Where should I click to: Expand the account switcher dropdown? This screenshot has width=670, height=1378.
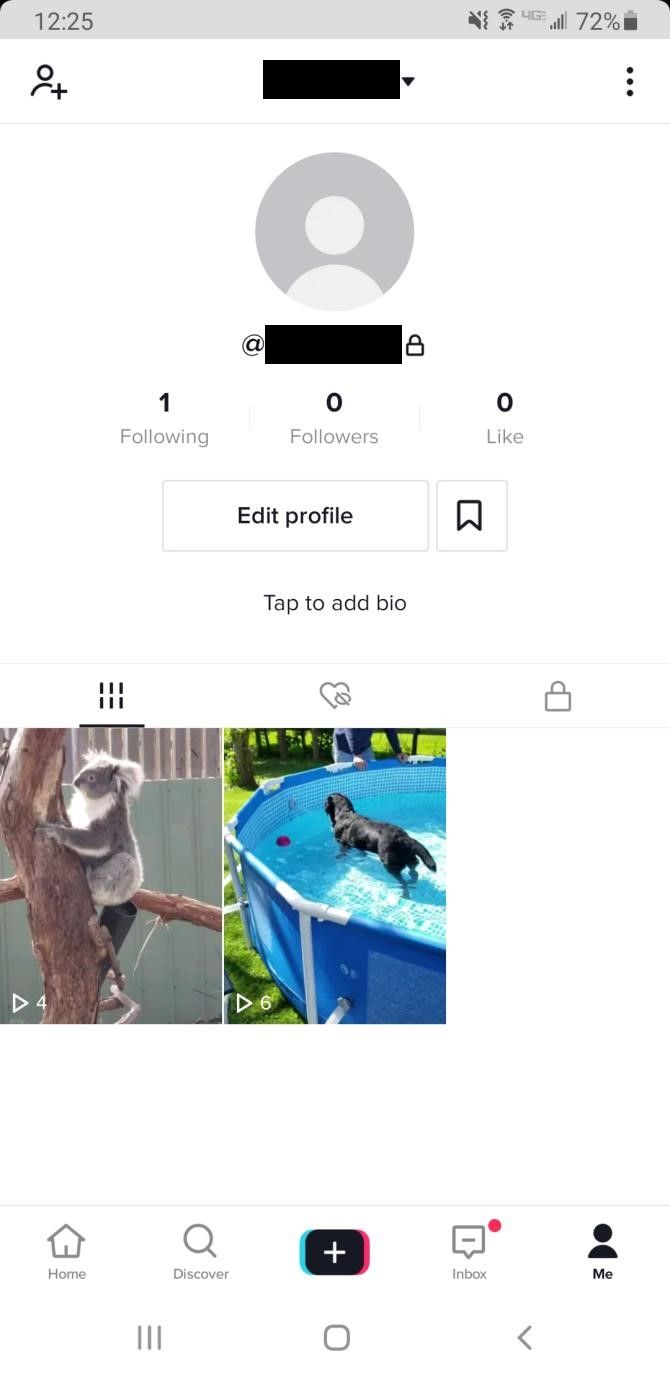pyautogui.click(x=408, y=81)
